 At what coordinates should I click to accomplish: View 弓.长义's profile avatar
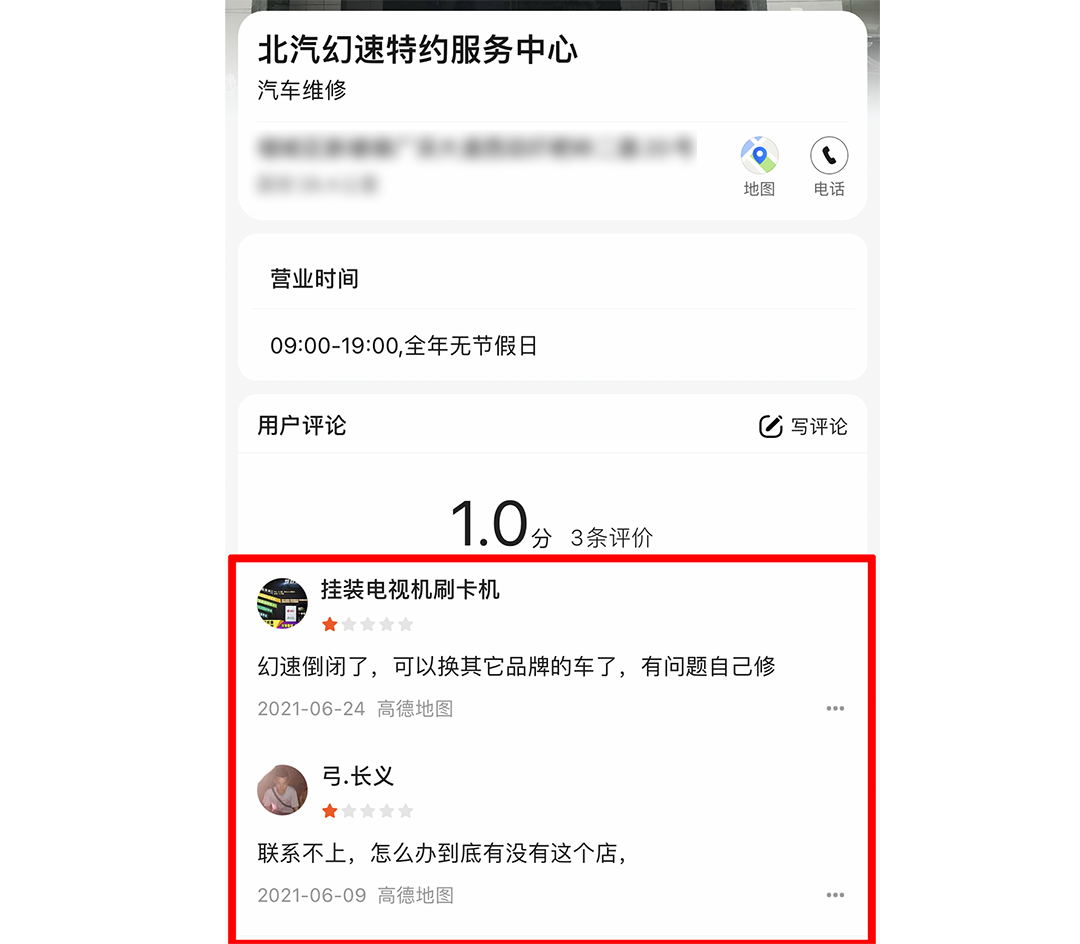pos(282,790)
